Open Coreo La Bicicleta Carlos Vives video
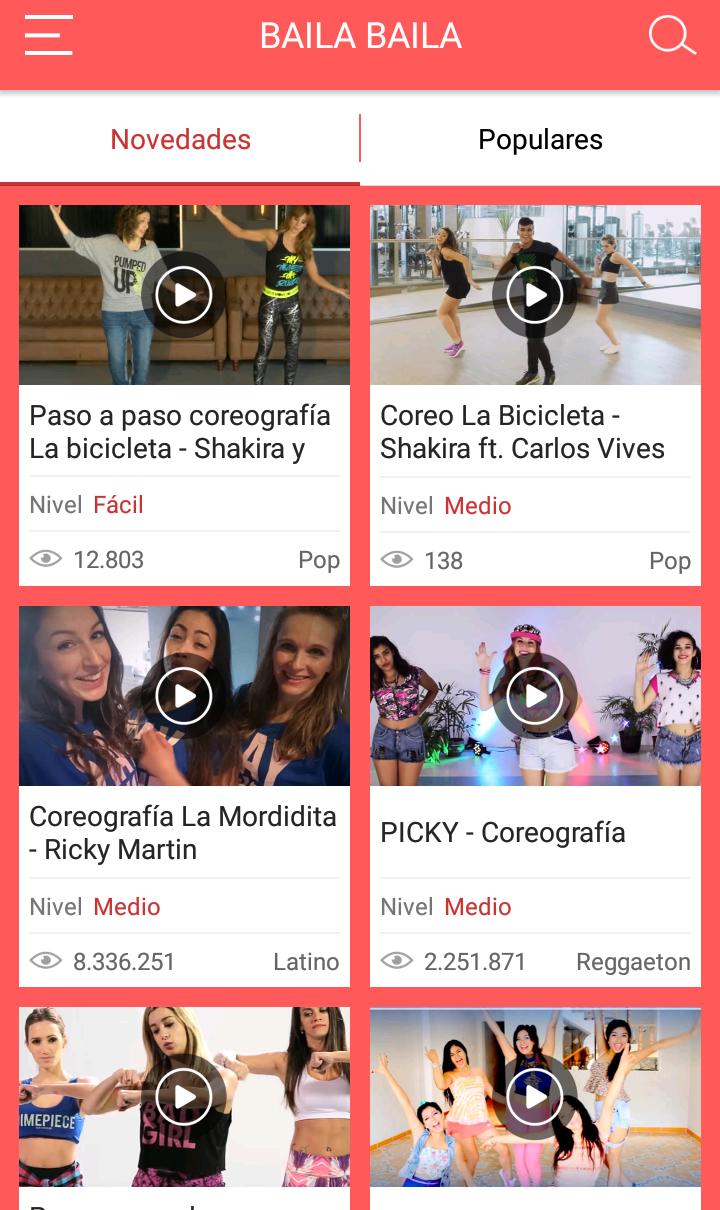Viewport: 720px width, 1210px height. point(535,295)
